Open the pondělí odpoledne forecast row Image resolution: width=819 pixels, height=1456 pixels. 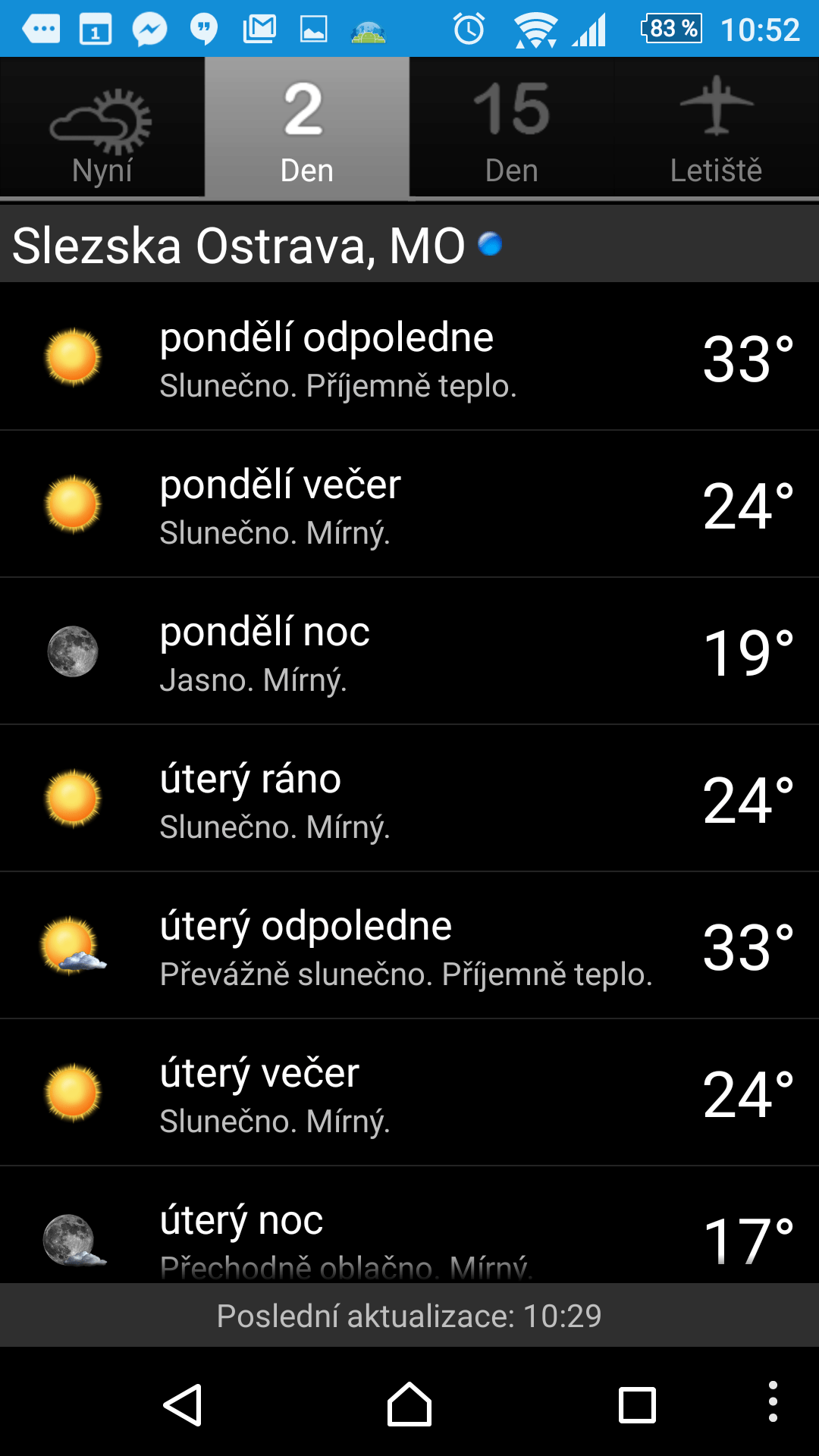pos(409,356)
